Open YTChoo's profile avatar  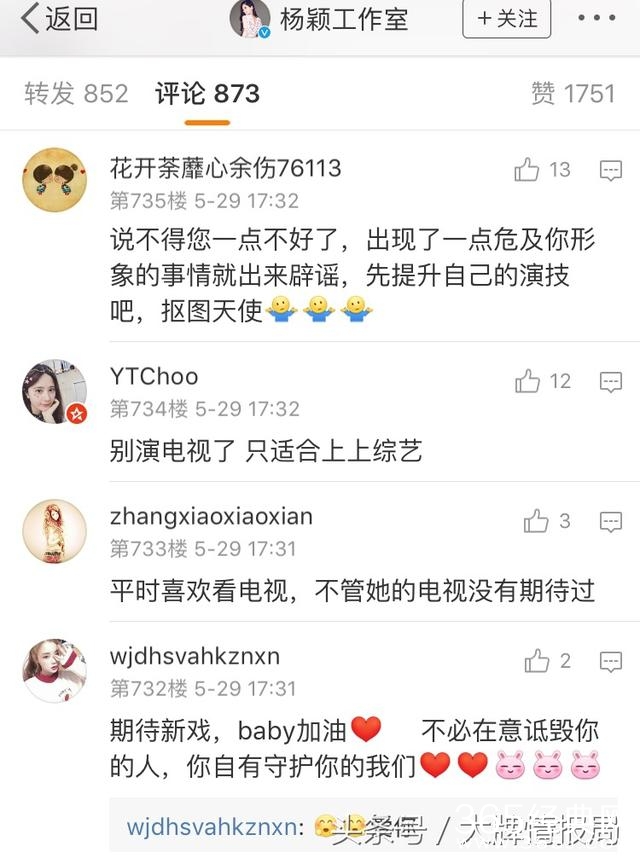pos(54,391)
